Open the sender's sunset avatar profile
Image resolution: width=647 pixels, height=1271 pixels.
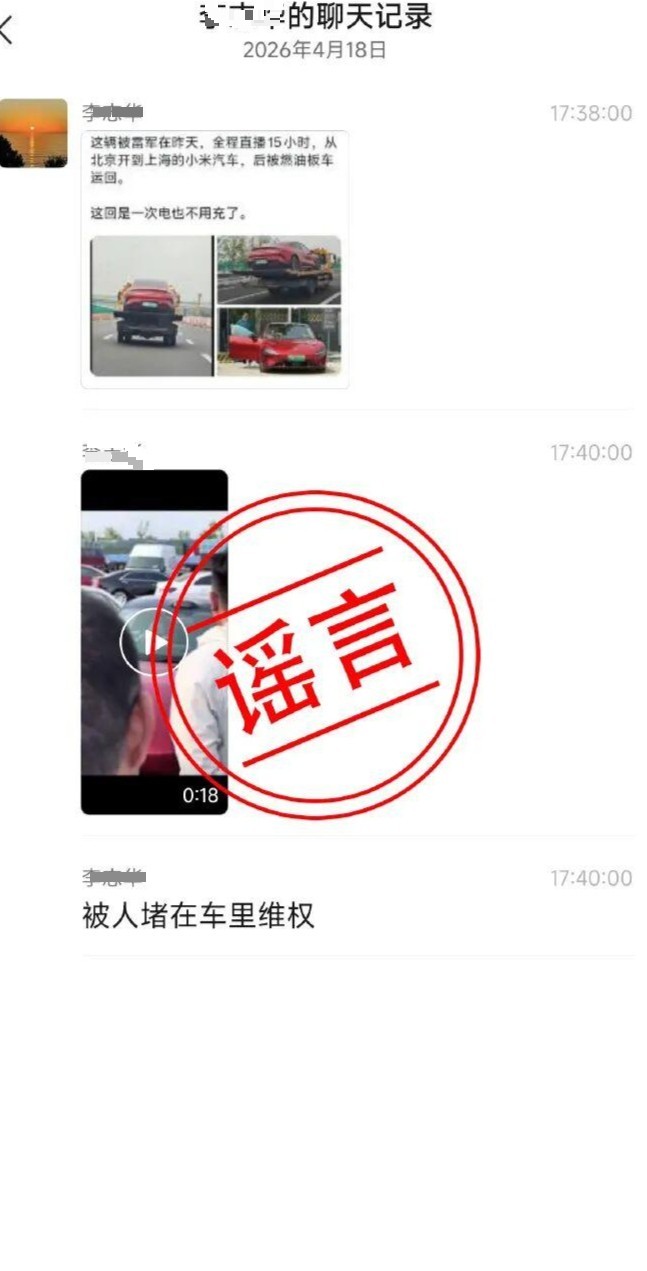pyautogui.click(x=34, y=132)
